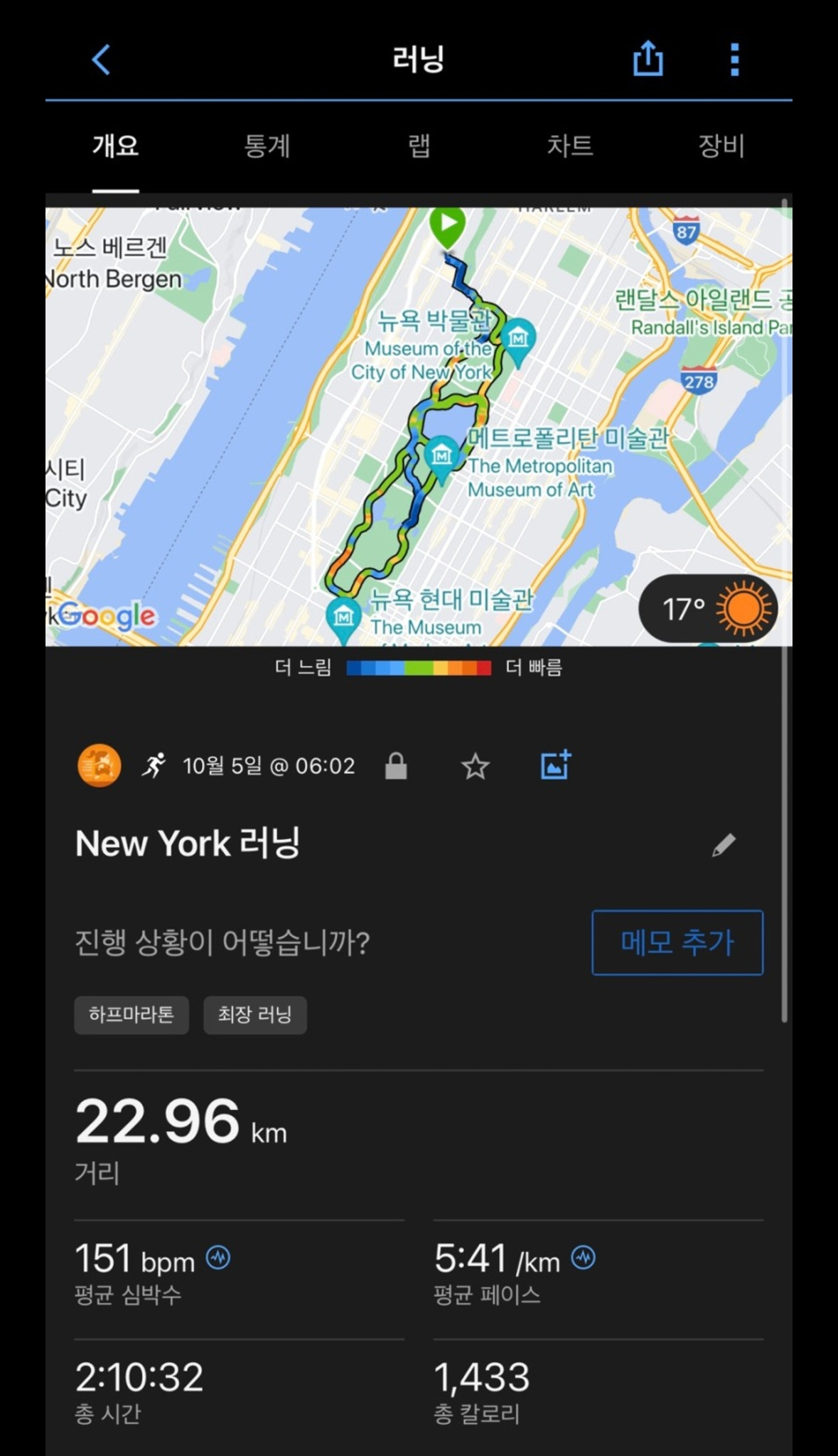Select the 장비 tab
This screenshot has height=1456, width=838.
721,146
